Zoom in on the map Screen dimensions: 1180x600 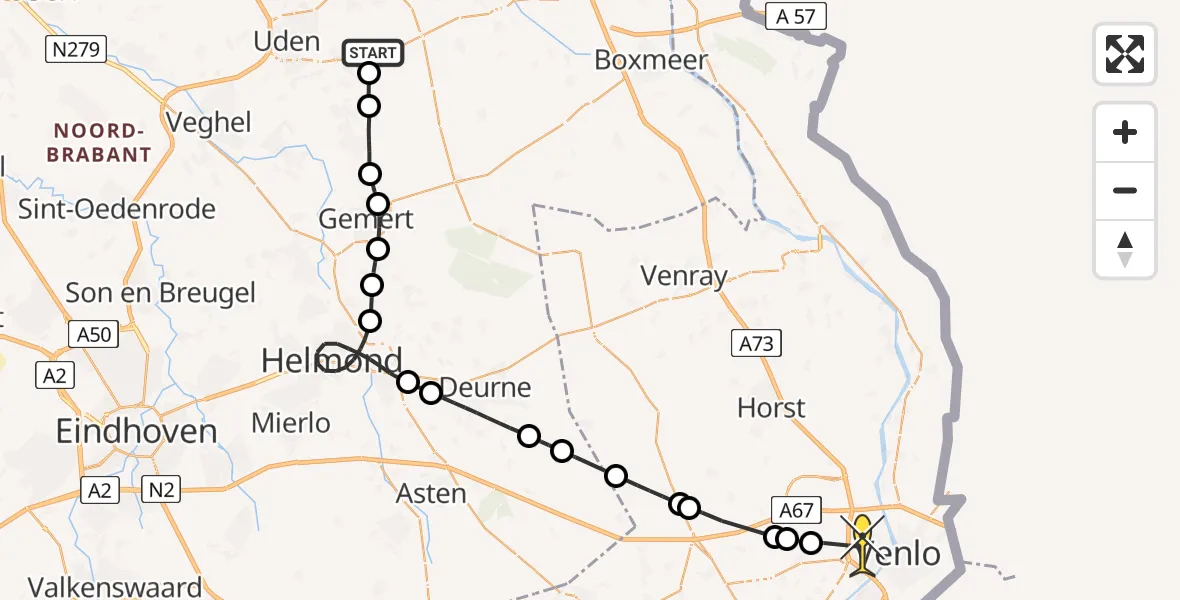pos(1125,133)
